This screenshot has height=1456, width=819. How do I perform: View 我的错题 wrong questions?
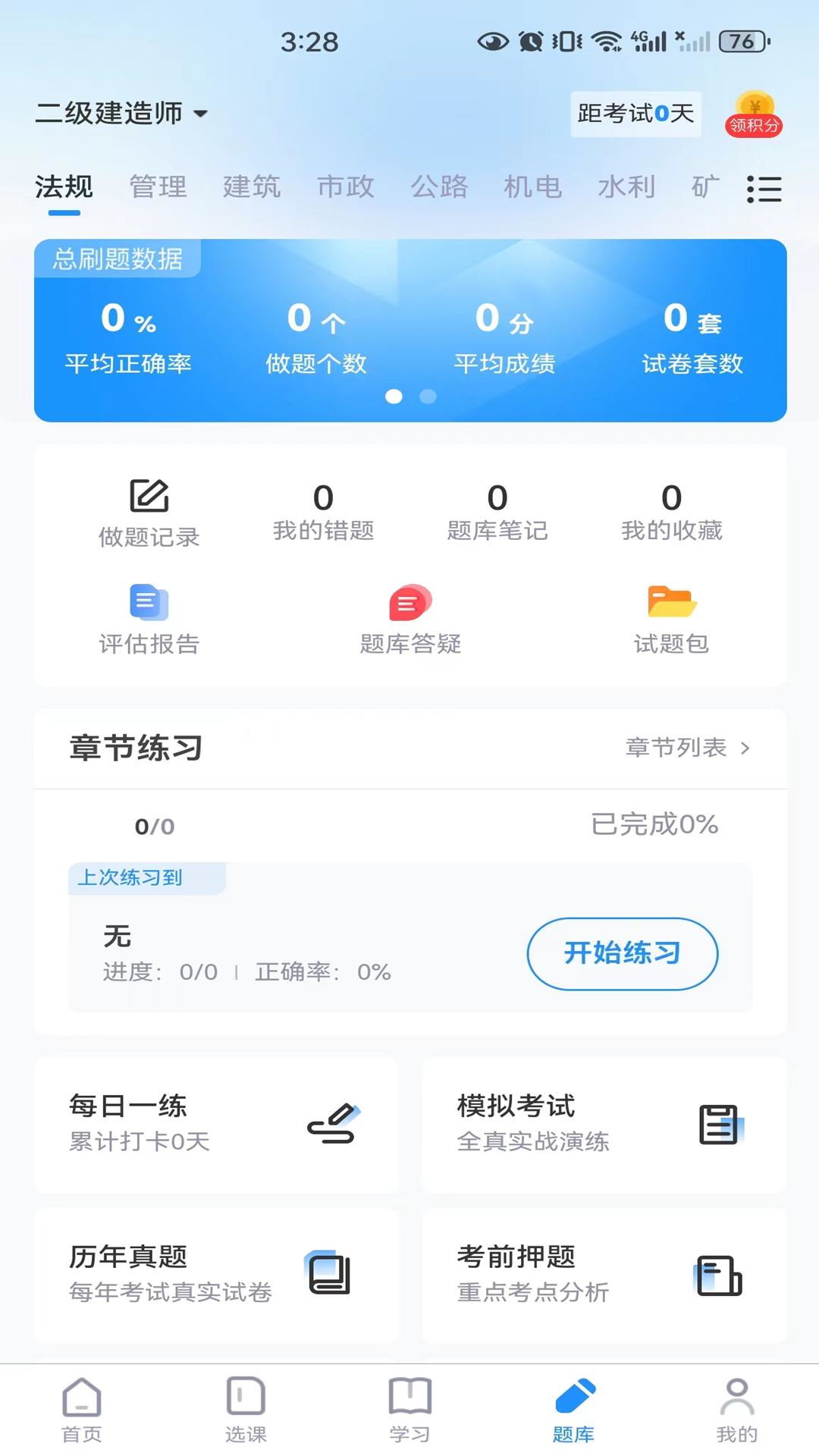point(323,513)
